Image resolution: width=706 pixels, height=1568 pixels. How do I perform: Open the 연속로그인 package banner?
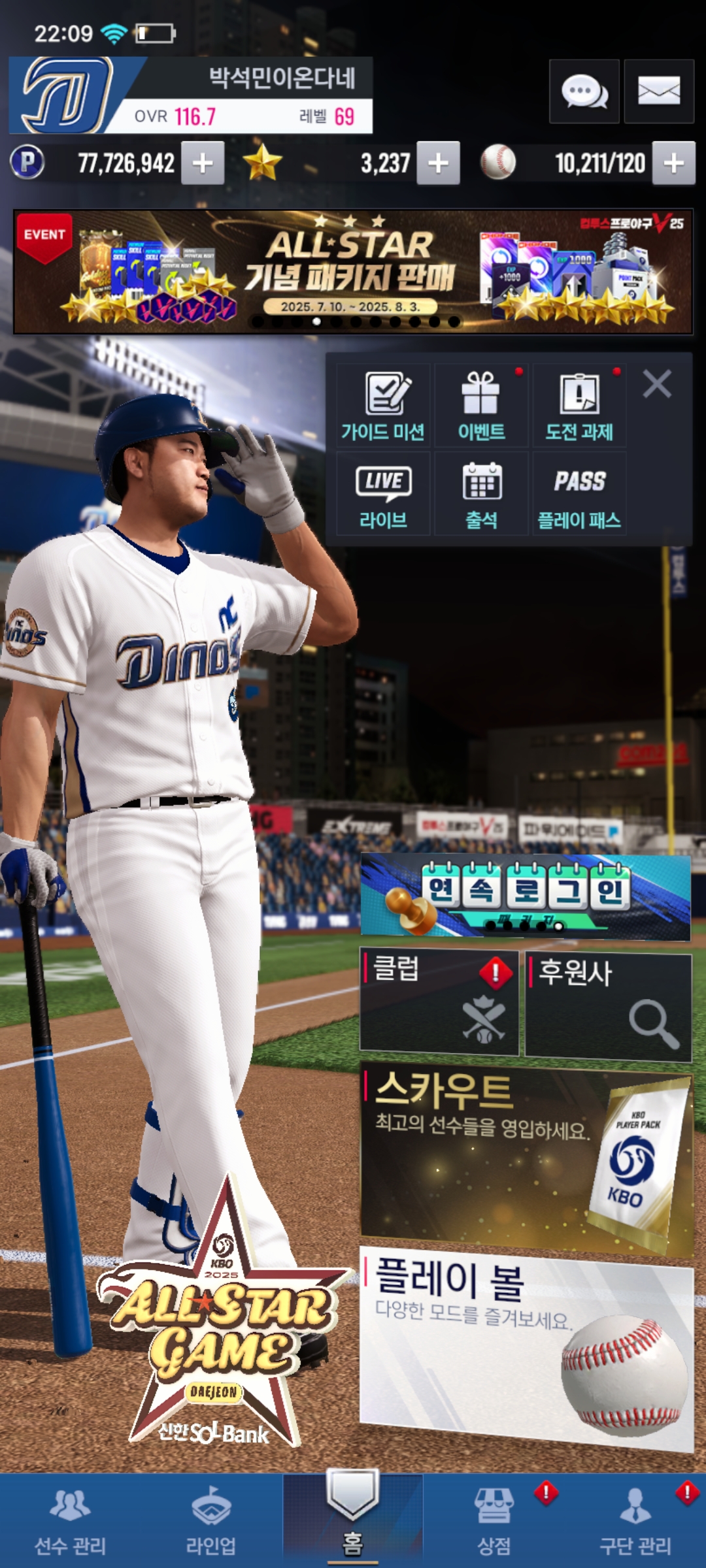[x=526, y=896]
